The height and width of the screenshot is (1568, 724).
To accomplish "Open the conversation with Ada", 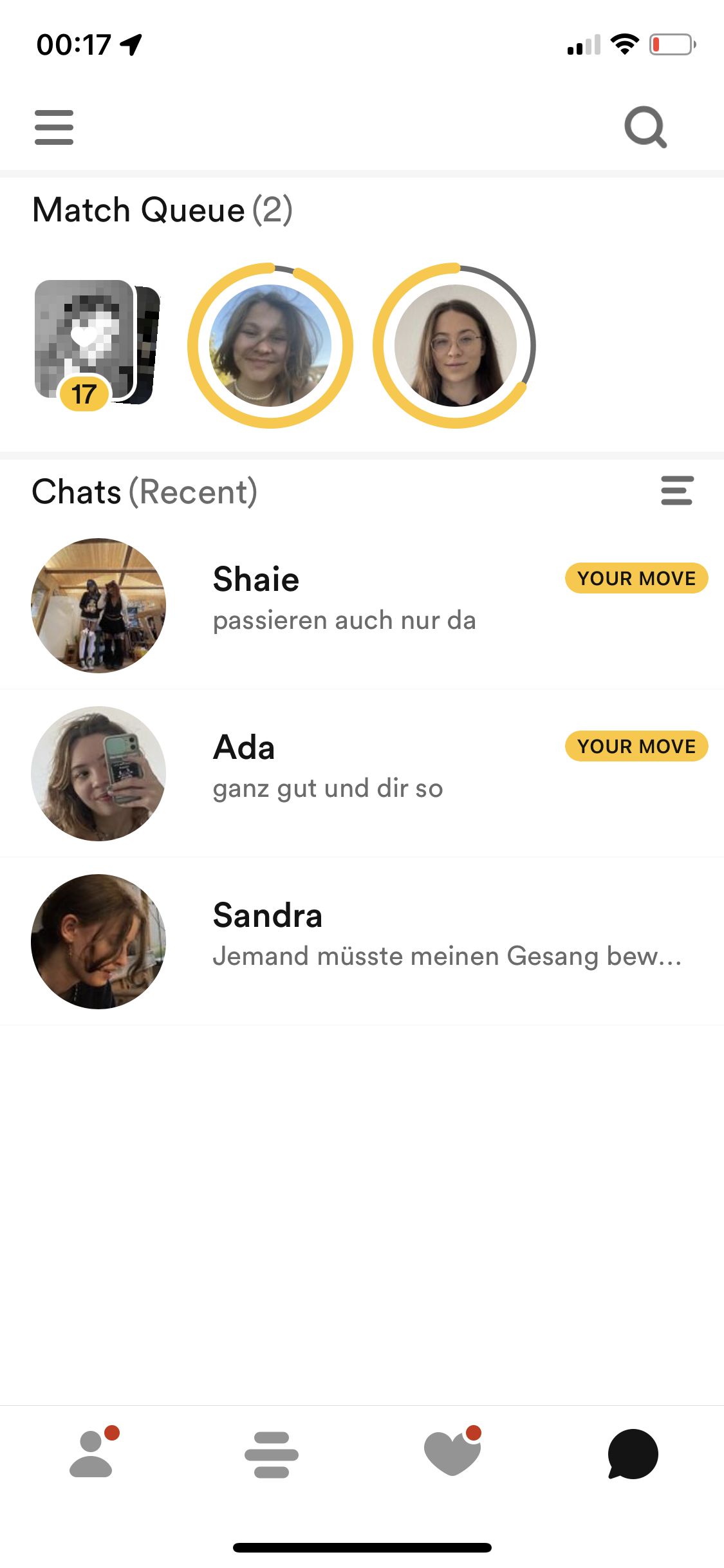I will [x=362, y=773].
